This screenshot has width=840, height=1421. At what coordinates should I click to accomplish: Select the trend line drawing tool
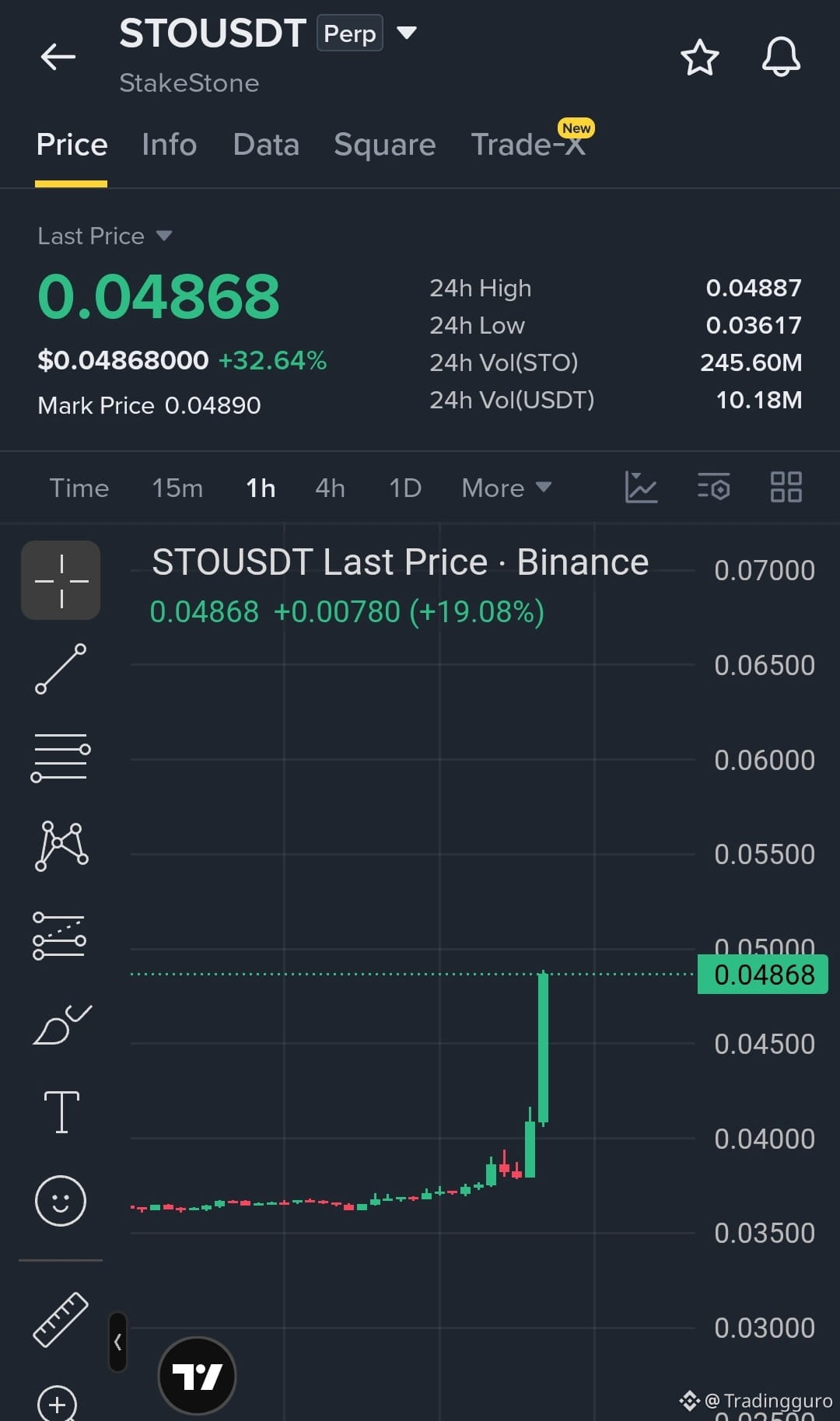coord(61,669)
